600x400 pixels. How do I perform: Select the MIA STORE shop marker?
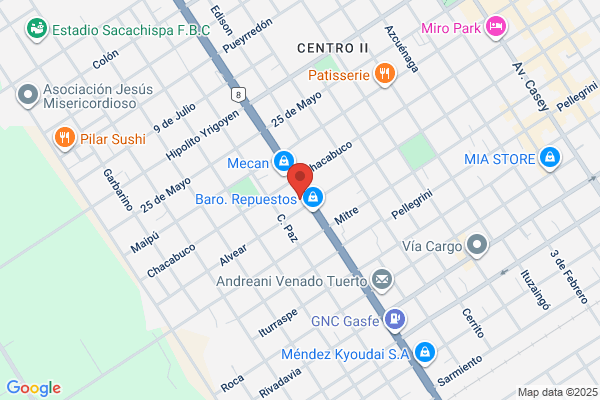(x=550, y=158)
